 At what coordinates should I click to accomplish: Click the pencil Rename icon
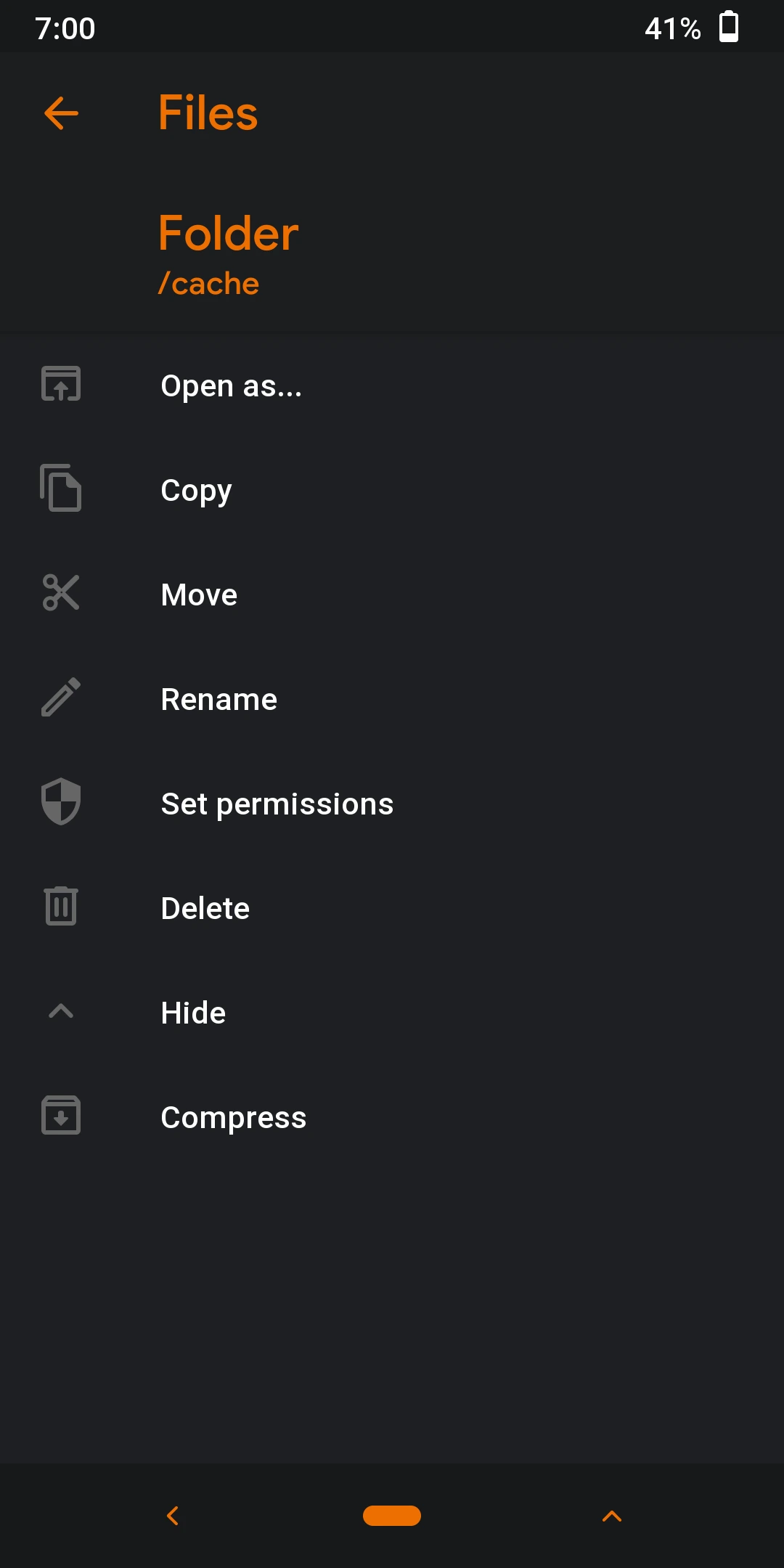point(60,698)
